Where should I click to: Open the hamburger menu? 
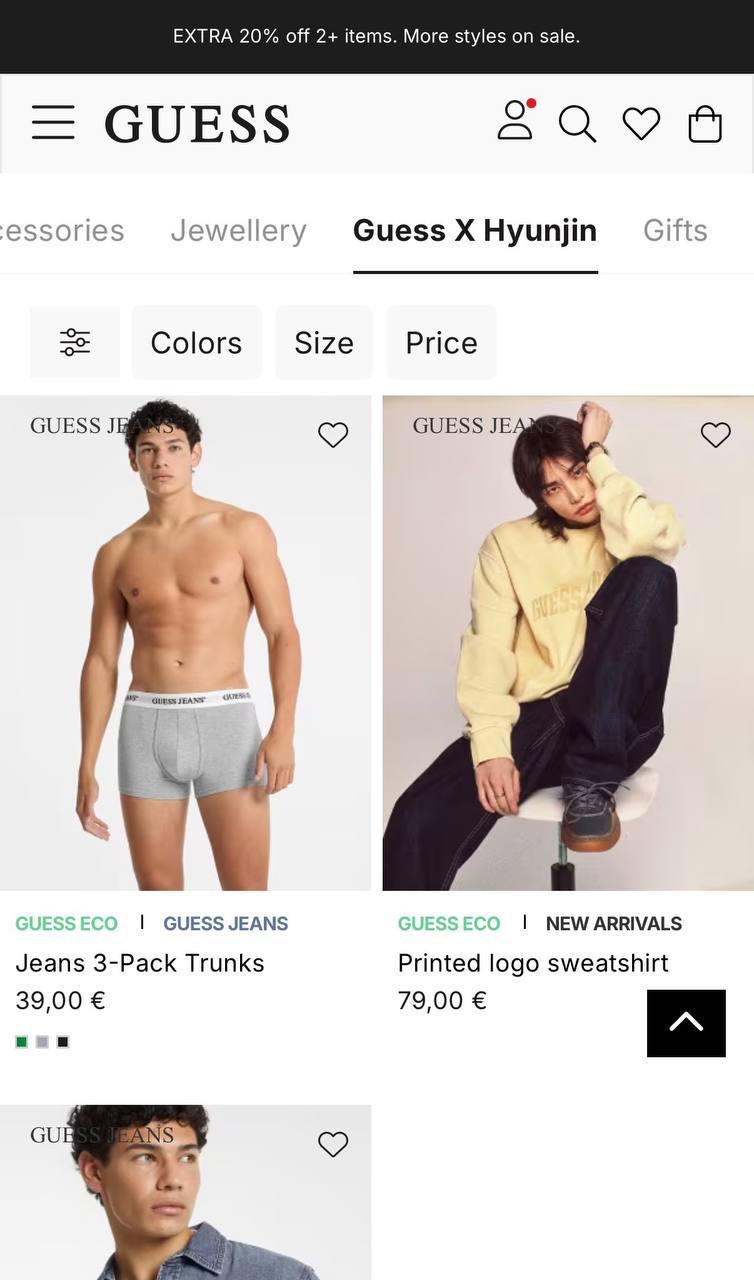tap(53, 123)
